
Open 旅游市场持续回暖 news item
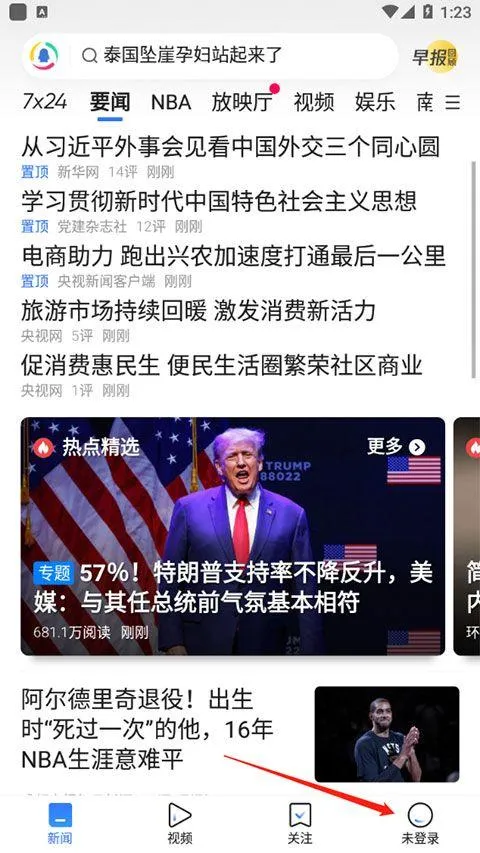point(199,311)
